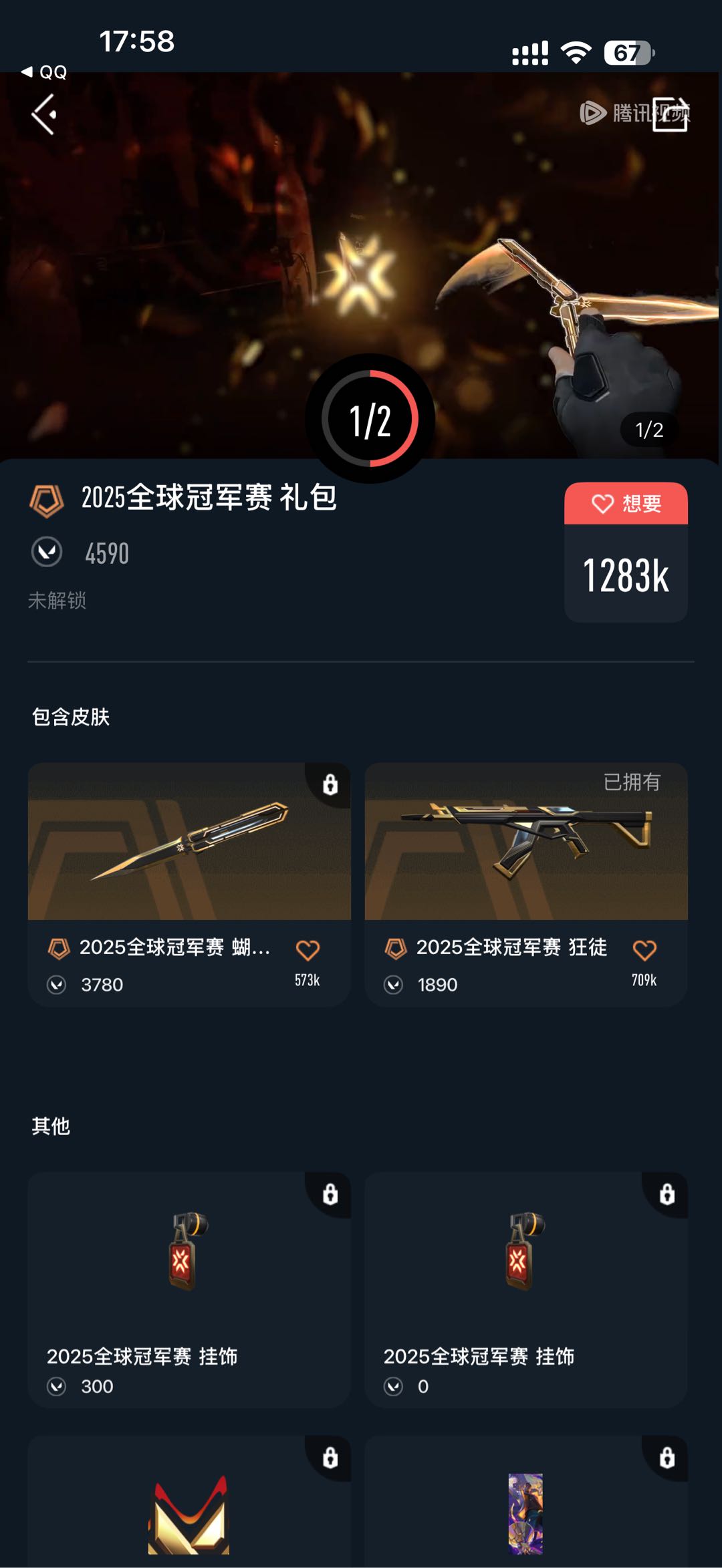Share this bundle via the top-right icon
This screenshot has width=722, height=1568.
670,114
